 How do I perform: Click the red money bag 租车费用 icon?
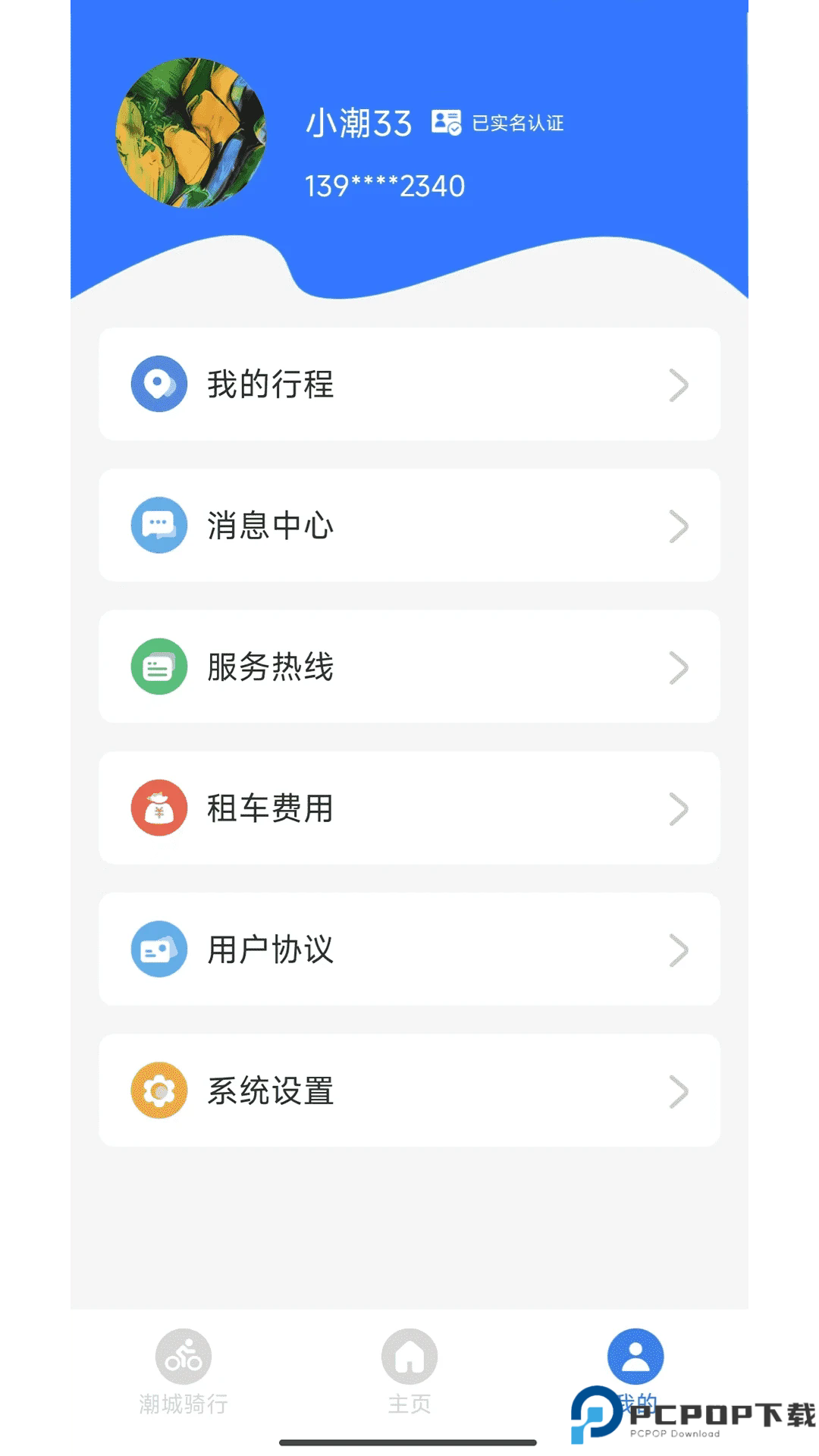click(158, 808)
